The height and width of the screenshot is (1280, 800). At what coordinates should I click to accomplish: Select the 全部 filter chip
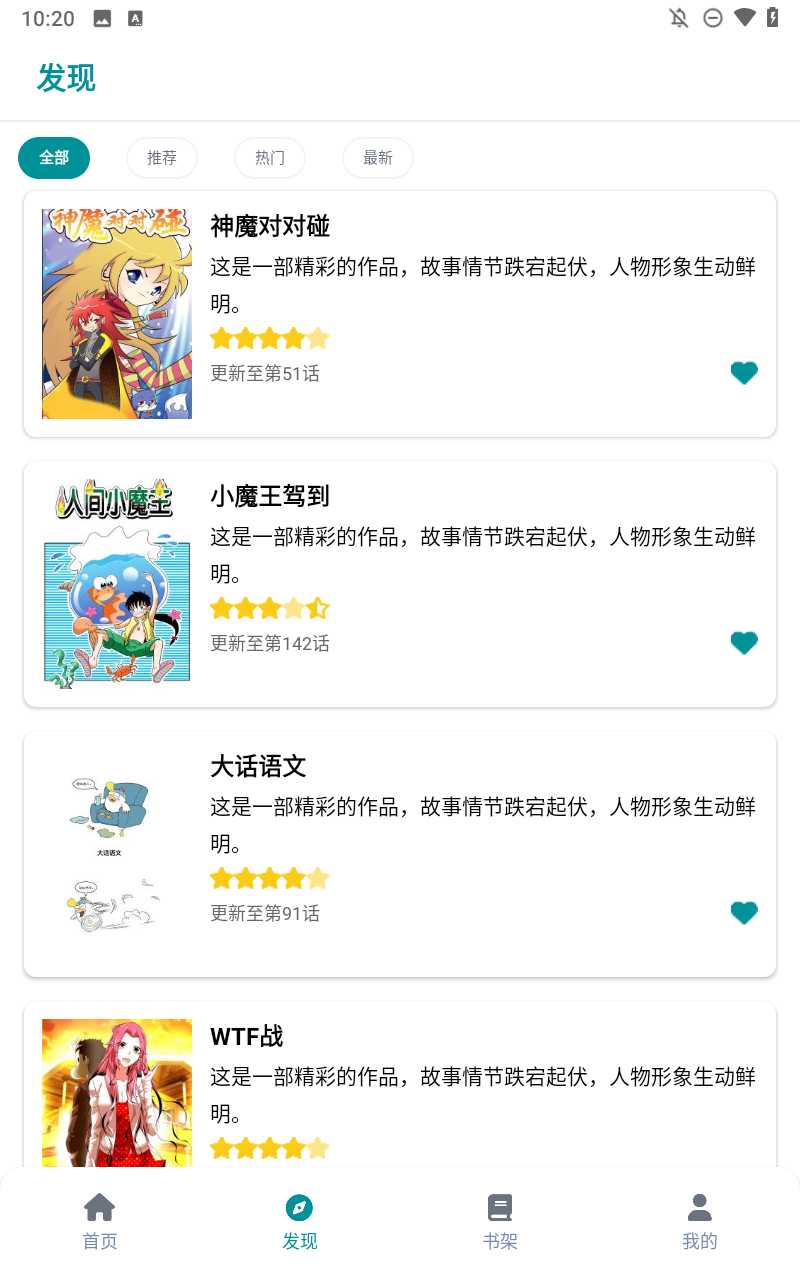54,158
